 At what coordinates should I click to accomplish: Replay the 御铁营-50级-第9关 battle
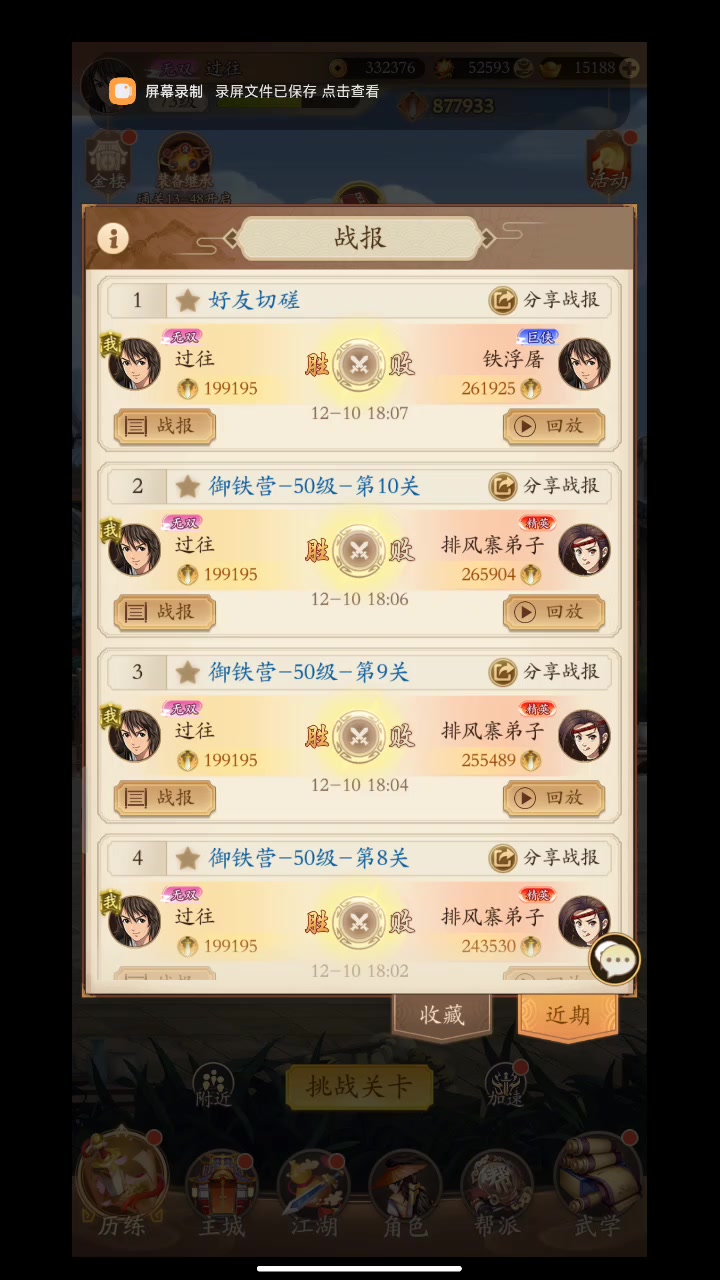click(553, 798)
